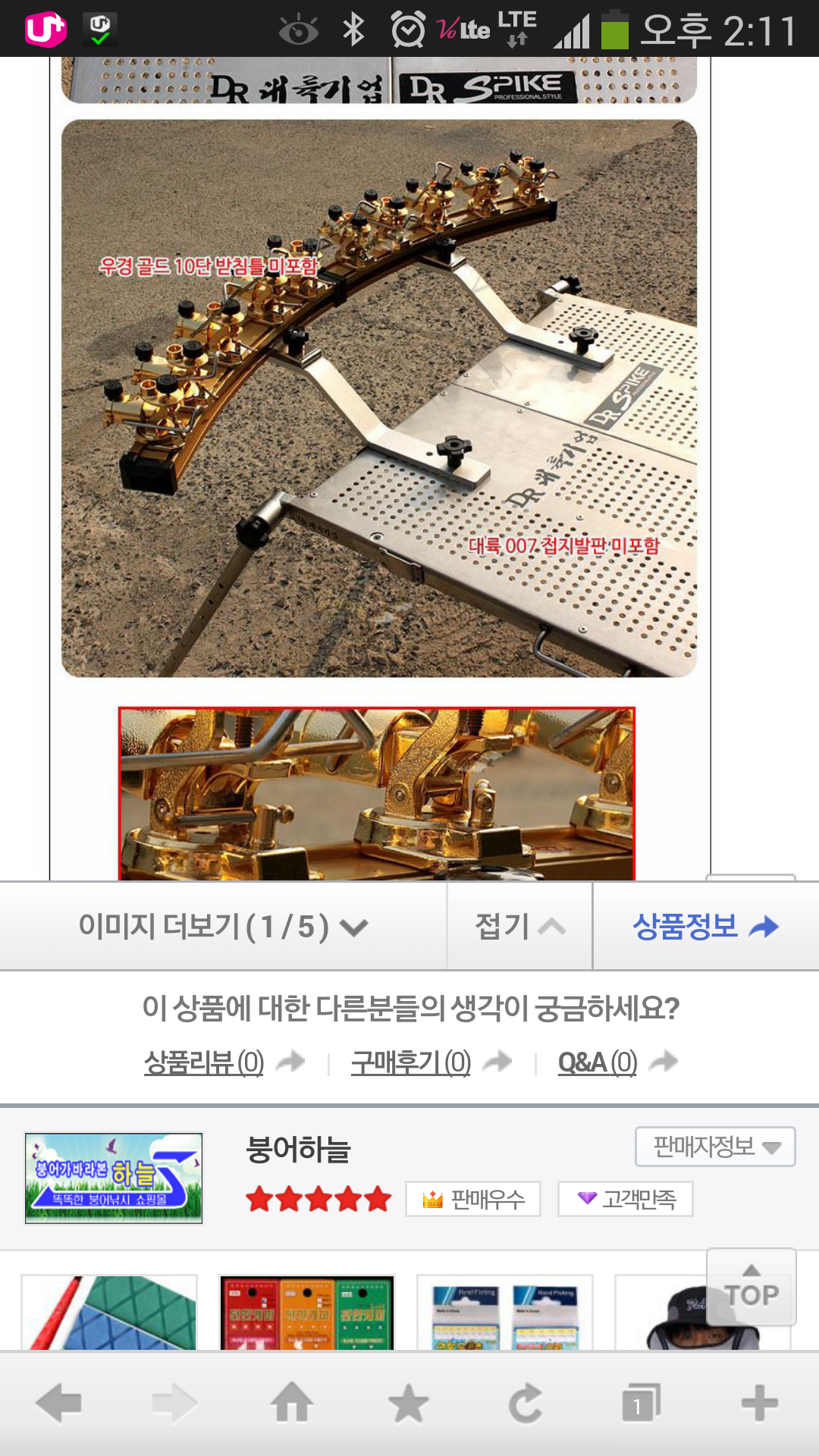Open 구매후기(0) link
This screenshot has height=1456, width=819.
410,1062
